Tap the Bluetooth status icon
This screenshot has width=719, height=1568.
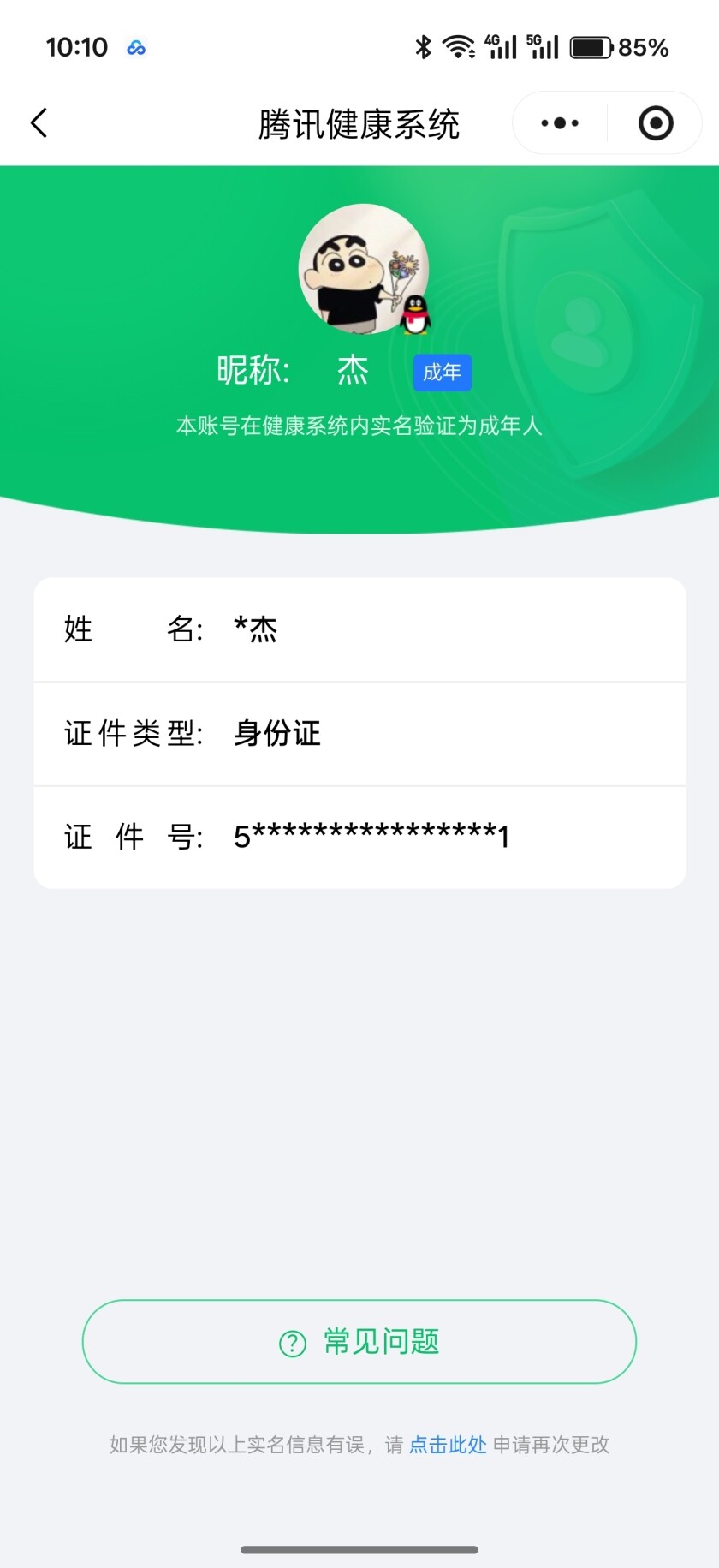point(421,47)
